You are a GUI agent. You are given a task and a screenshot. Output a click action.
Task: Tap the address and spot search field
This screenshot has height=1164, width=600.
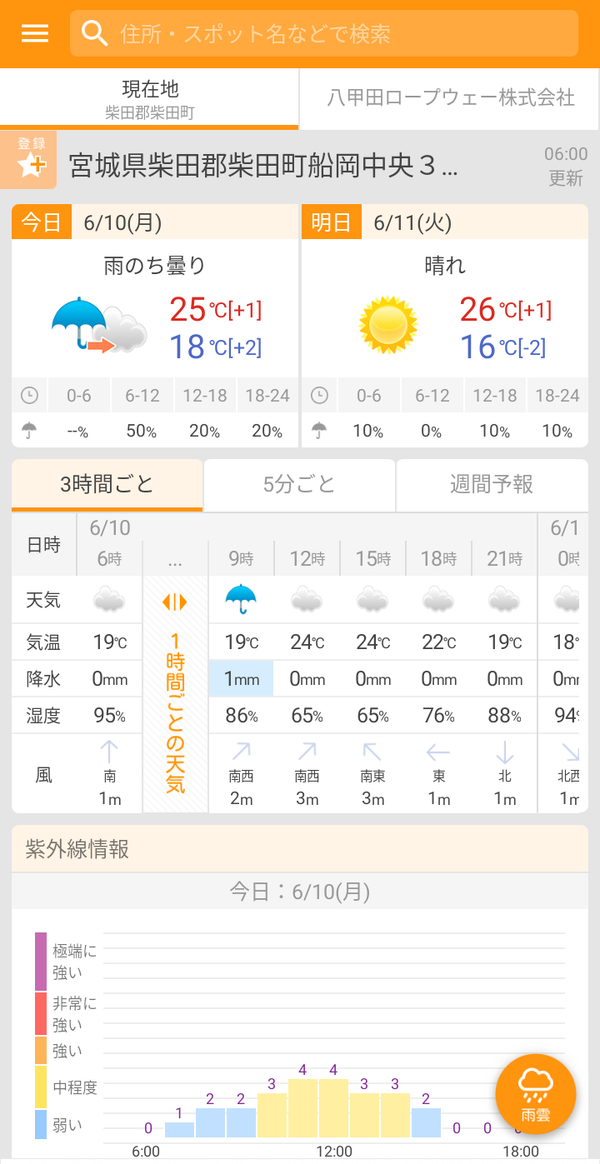tap(324, 33)
